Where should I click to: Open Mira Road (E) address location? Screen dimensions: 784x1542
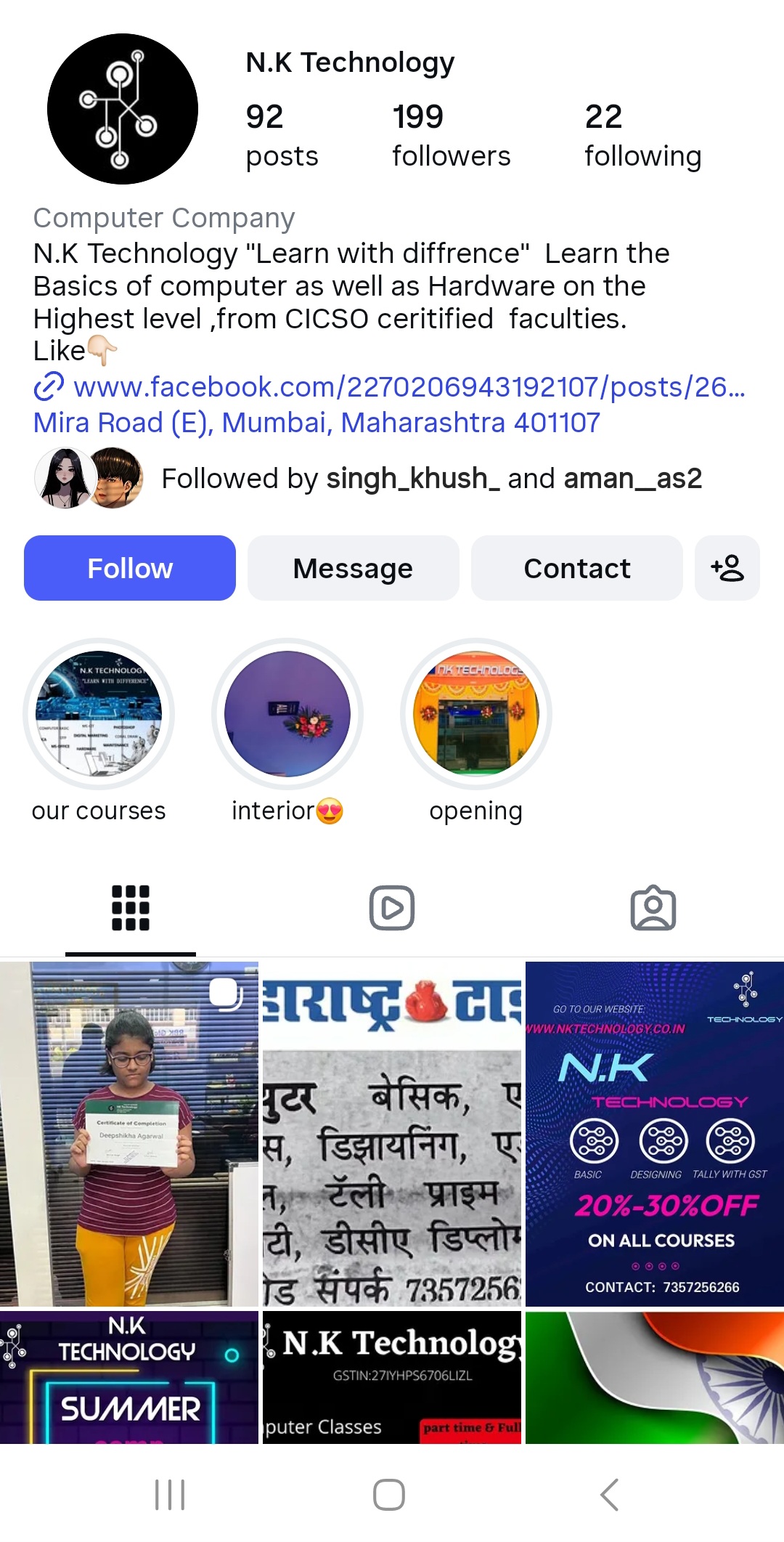point(317,423)
